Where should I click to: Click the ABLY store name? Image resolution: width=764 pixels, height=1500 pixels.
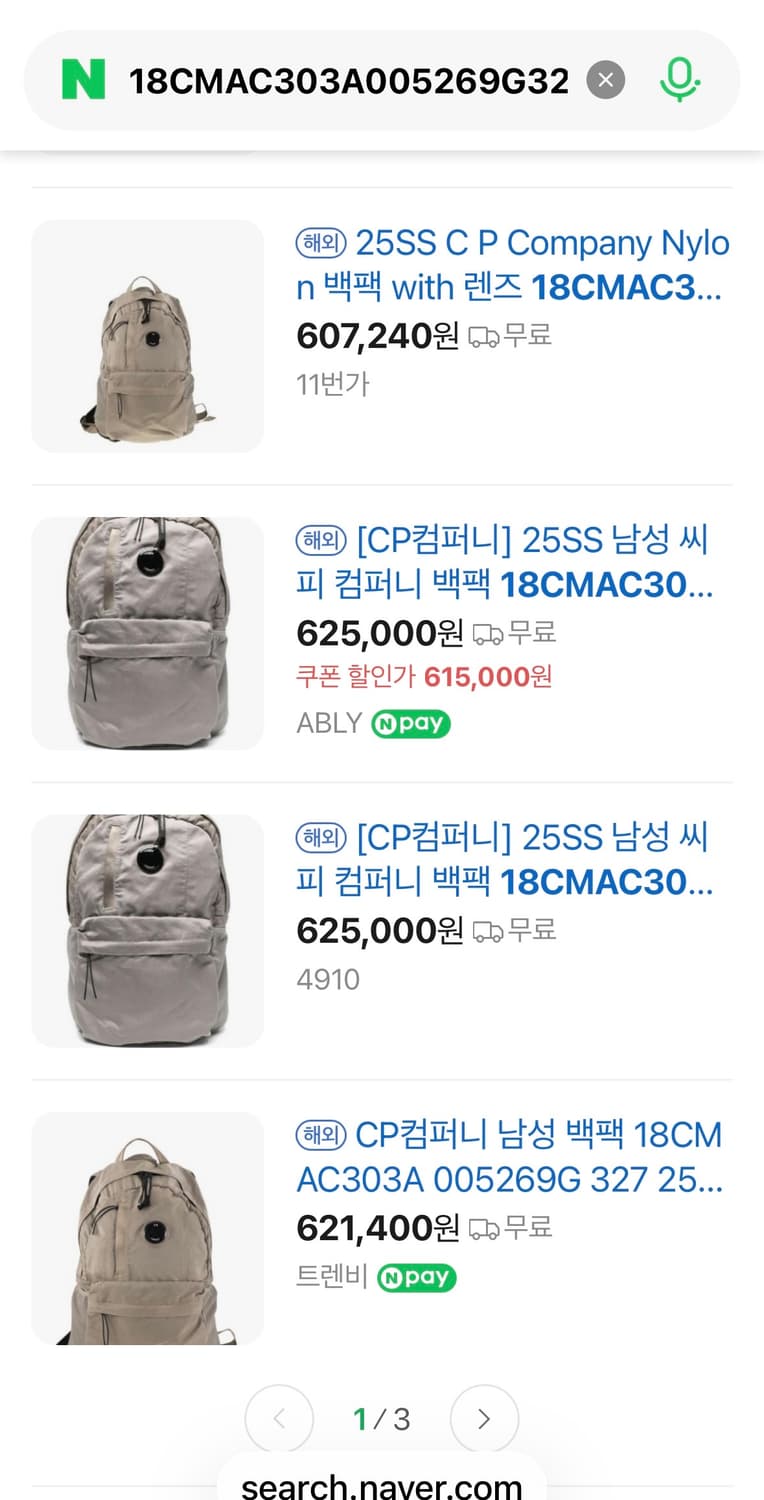coord(327,723)
